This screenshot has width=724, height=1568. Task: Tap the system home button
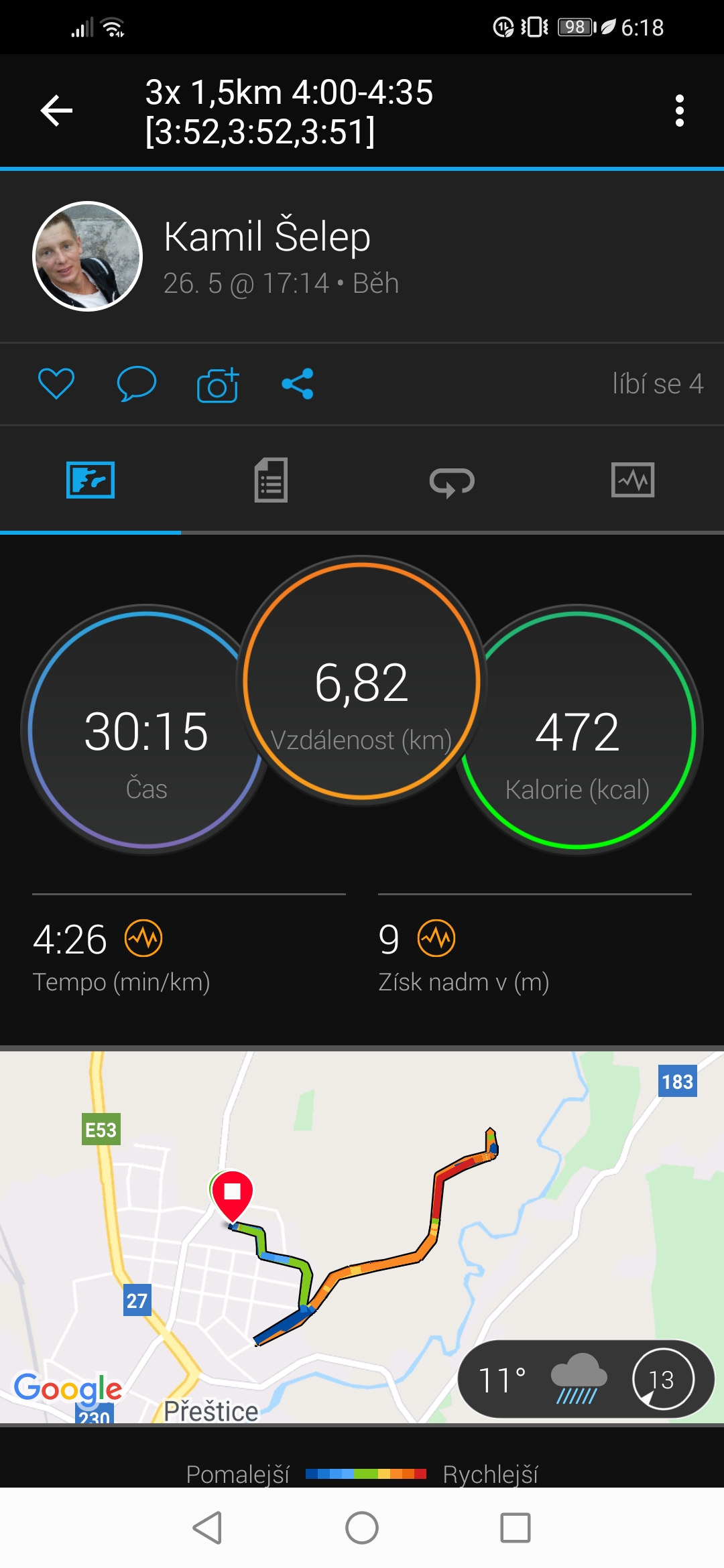pyautogui.click(x=362, y=1528)
